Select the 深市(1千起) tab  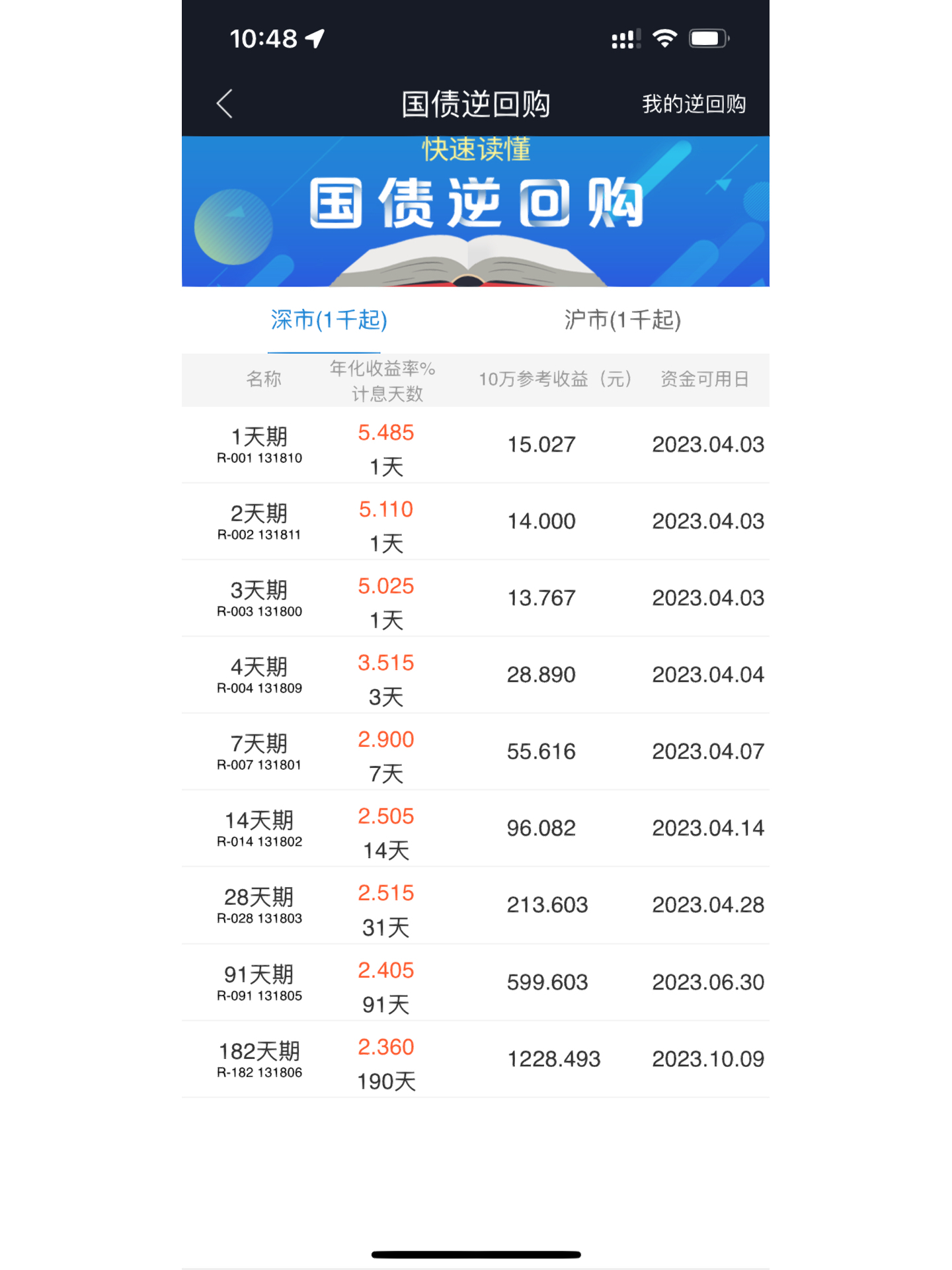(x=327, y=319)
